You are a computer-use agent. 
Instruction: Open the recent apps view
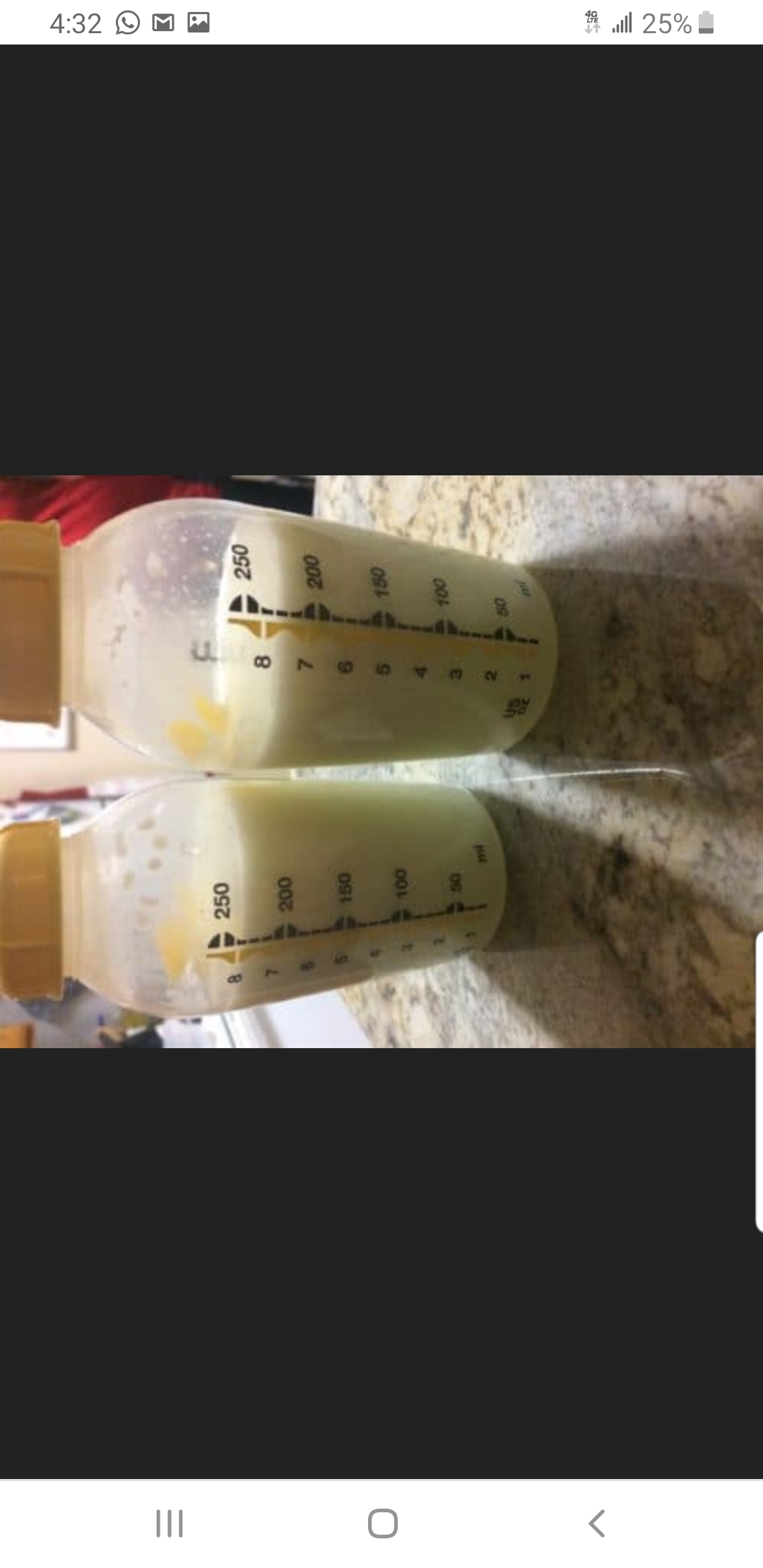[x=170, y=1524]
